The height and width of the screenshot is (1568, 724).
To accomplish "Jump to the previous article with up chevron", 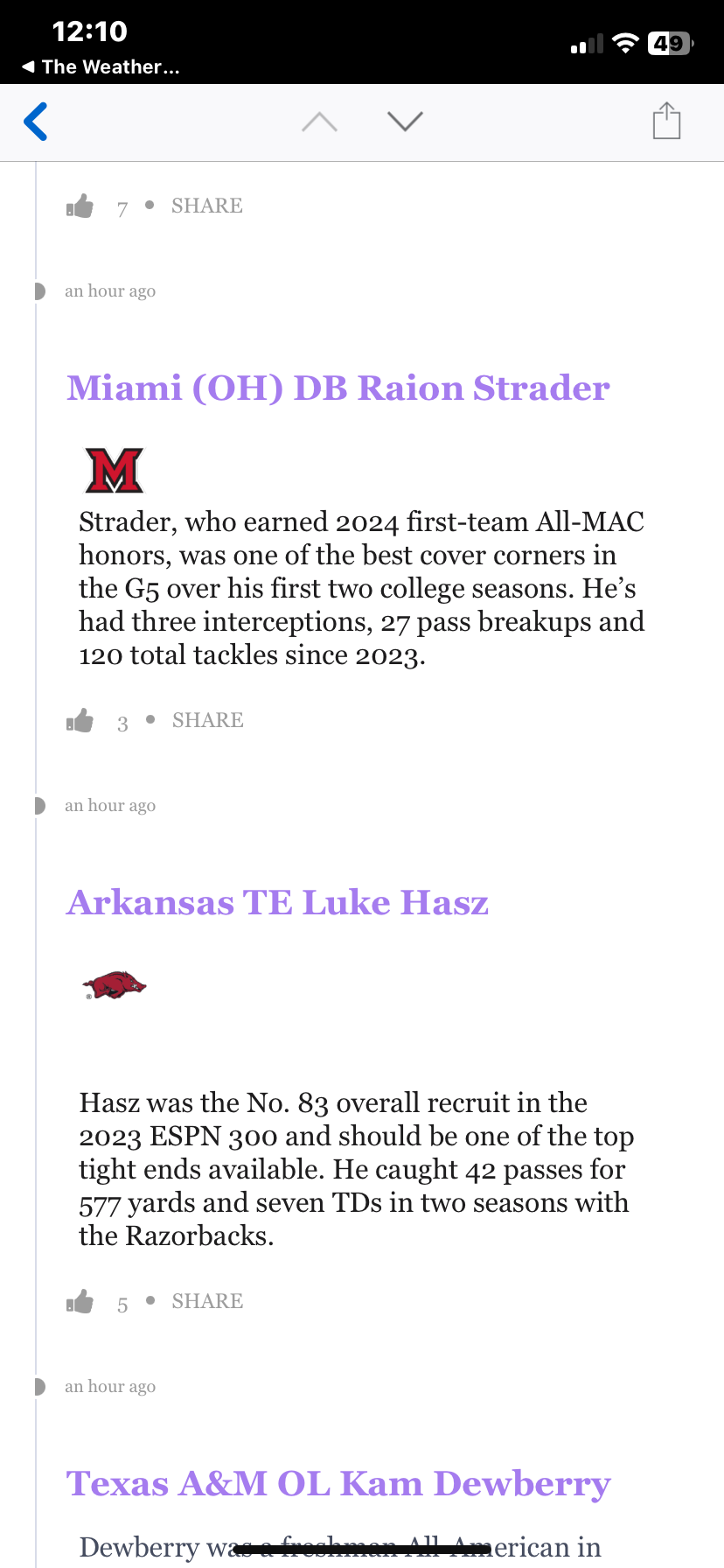I will tap(319, 122).
